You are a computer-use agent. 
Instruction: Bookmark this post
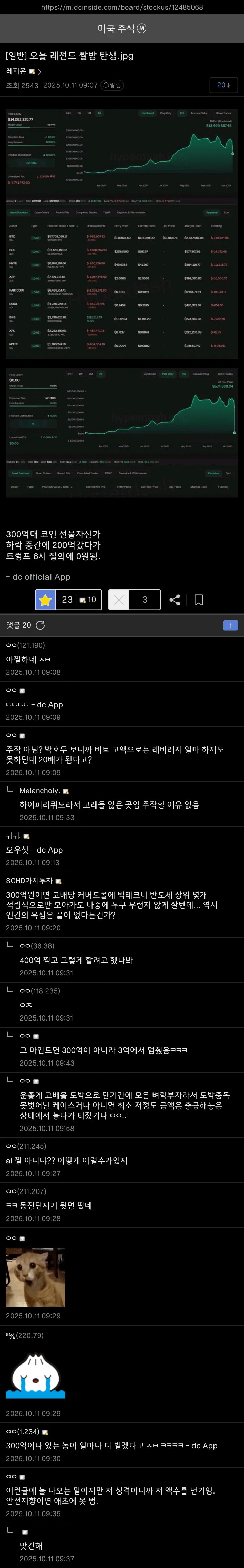198,600
